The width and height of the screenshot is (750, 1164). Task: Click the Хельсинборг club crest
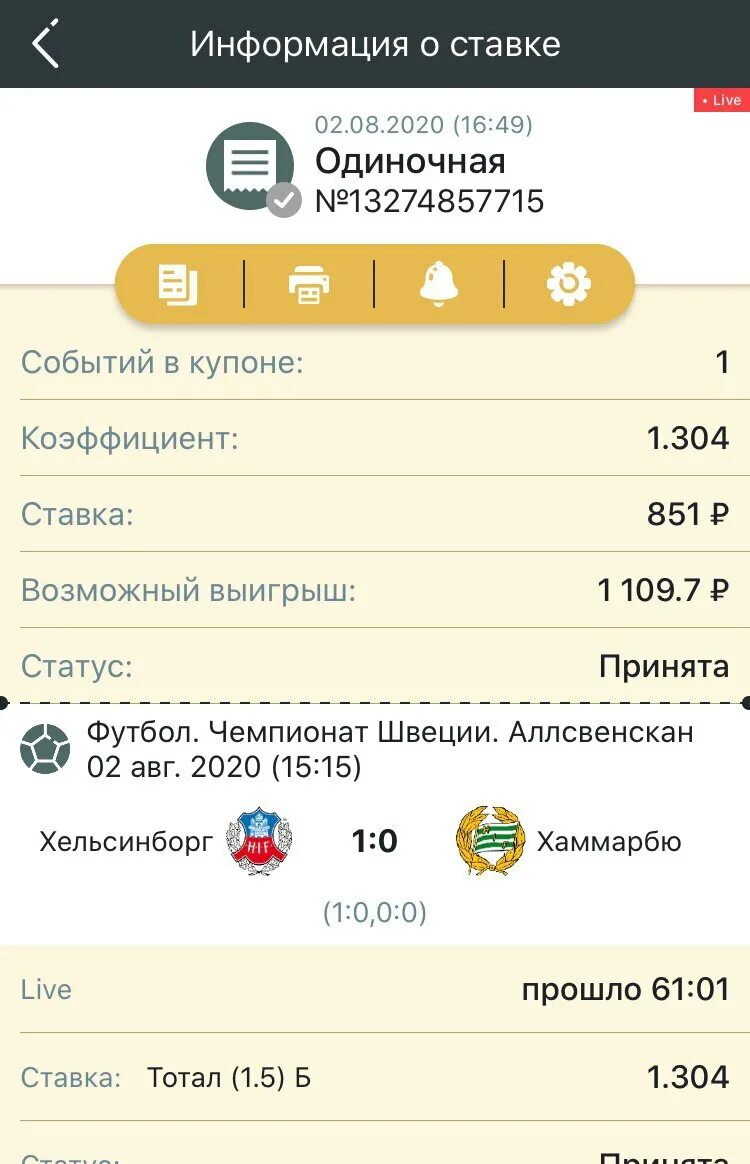tap(259, 841)
